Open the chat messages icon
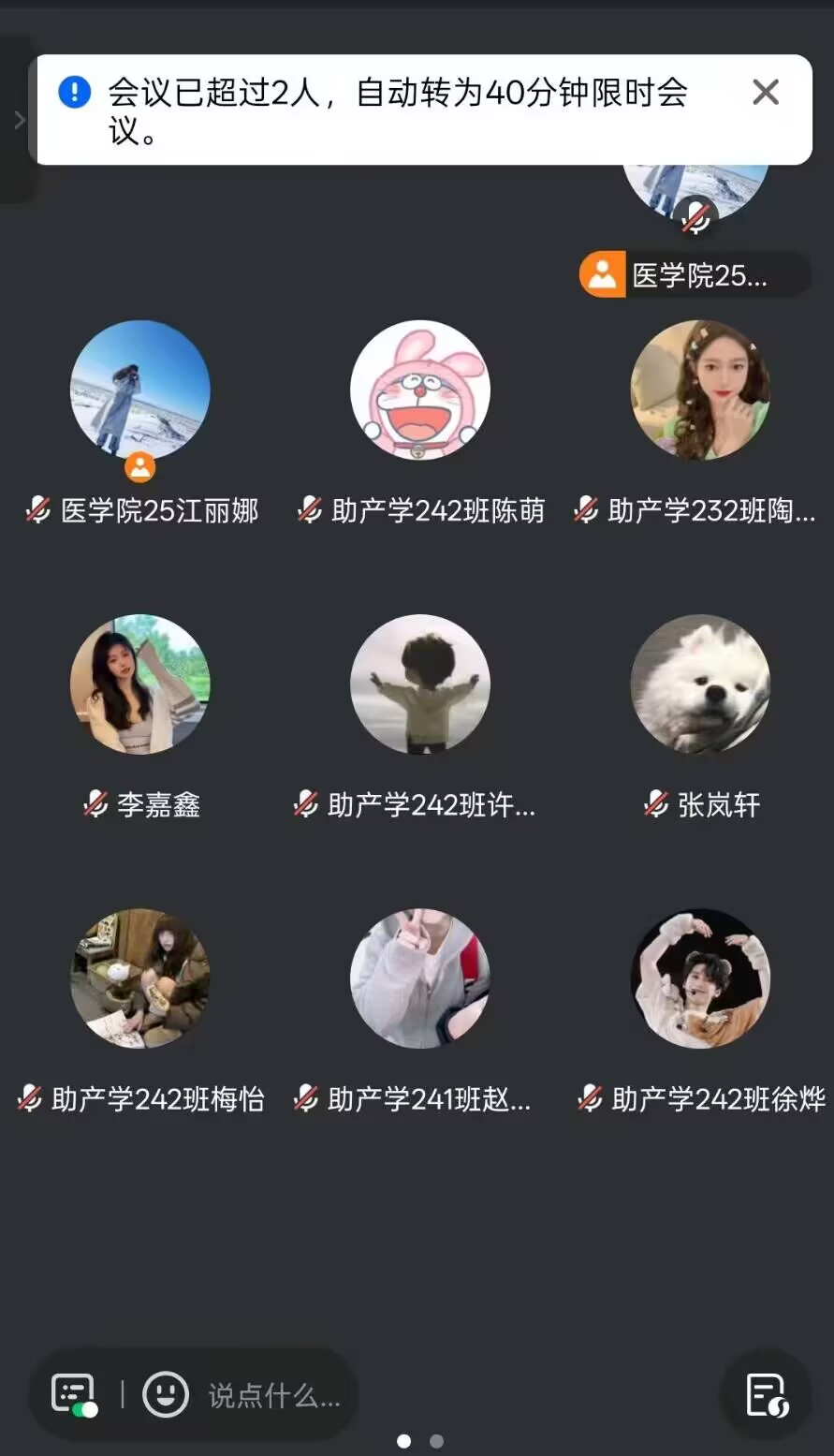Image resolution: width=834 pixels, height=1456 pixels. point(75,1395)
